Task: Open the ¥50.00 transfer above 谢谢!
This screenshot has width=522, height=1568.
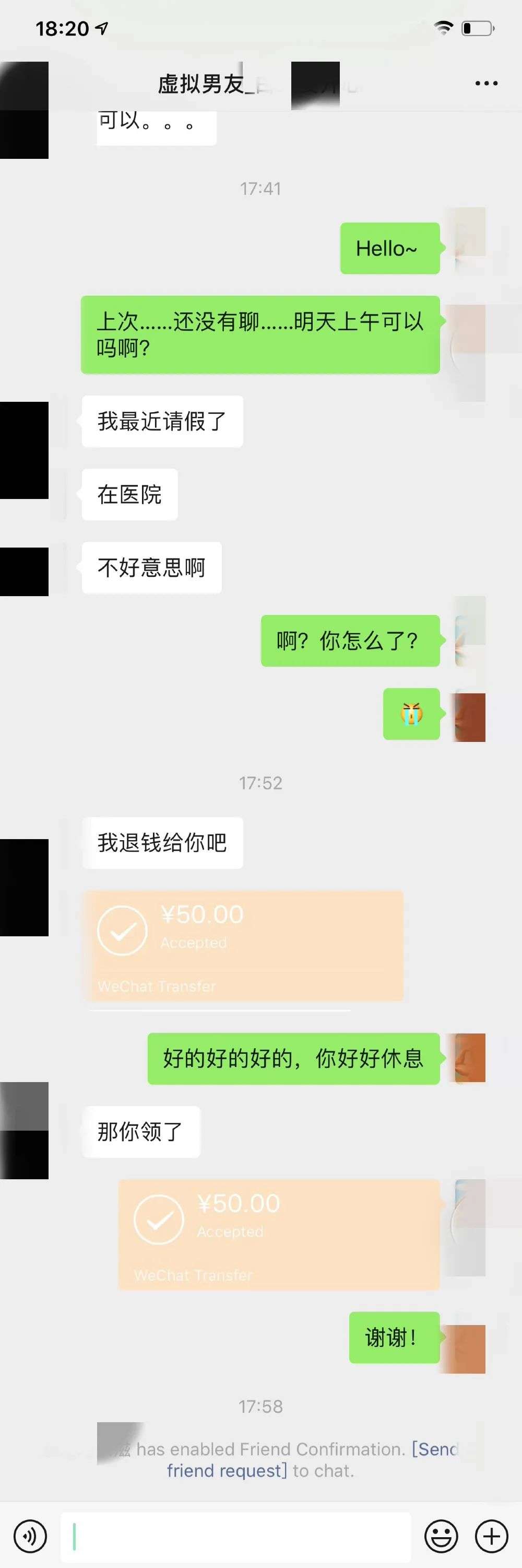Action: pos(279,1234)
